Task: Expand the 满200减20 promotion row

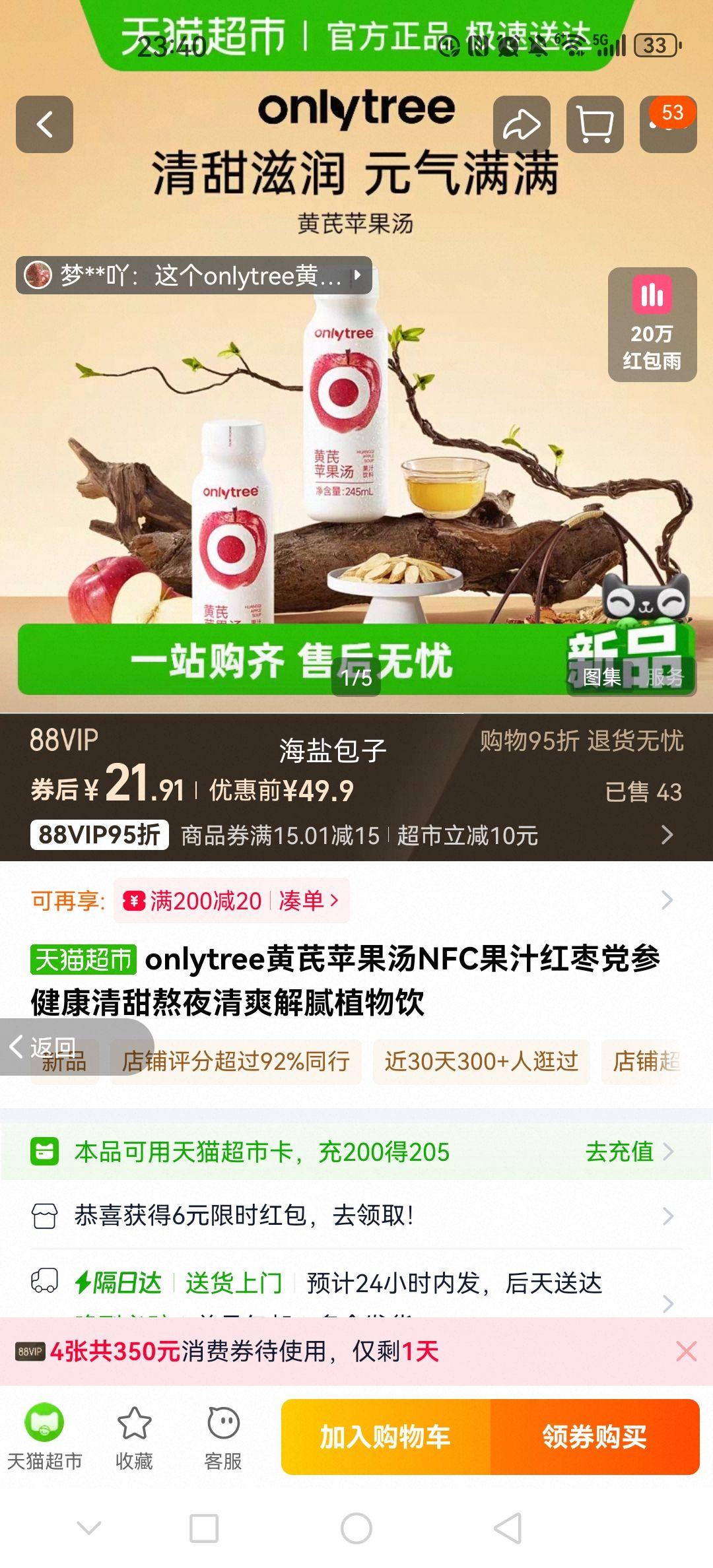Action: tap(669, 900)
